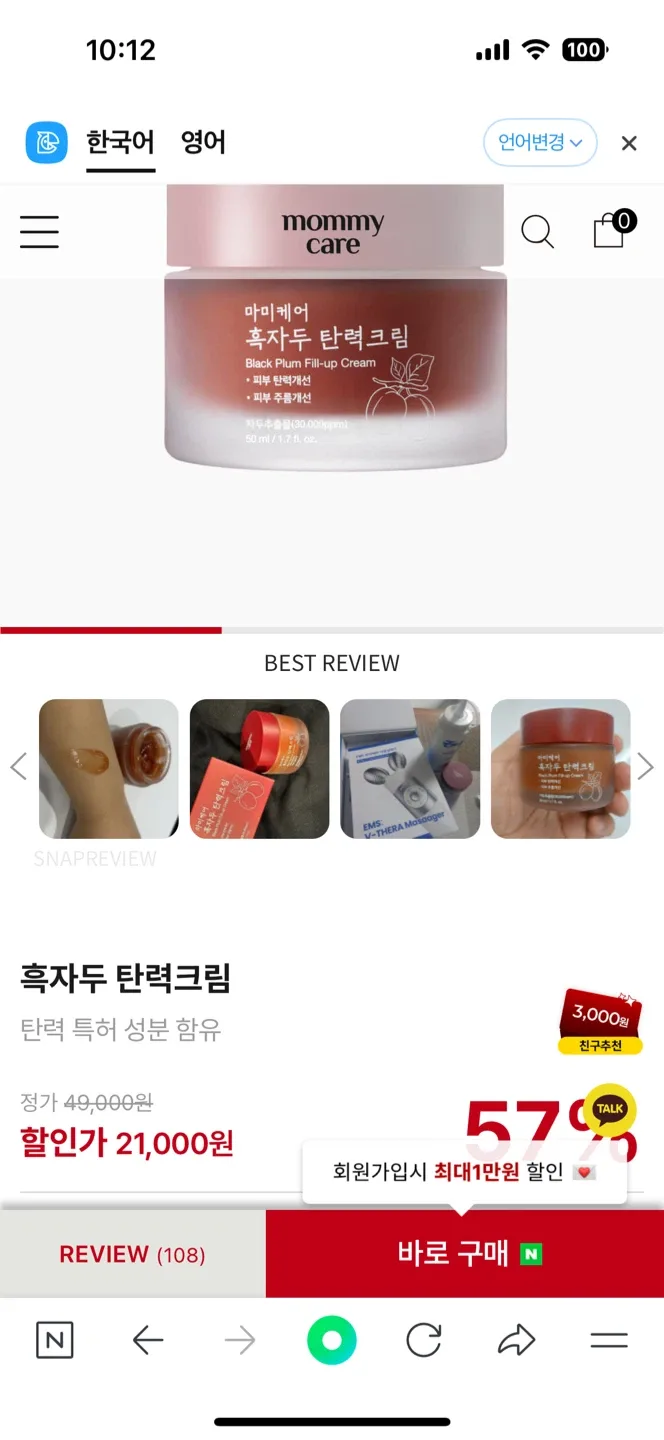This screenshot has width=664, height=1440.
Task: Close the translation bar
Action: (629, 143)
